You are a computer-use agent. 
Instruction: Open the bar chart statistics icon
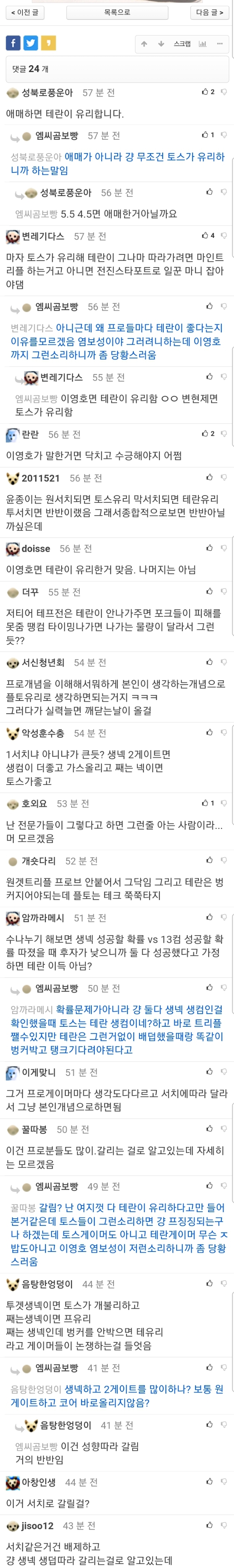click(x=203, y=44)
